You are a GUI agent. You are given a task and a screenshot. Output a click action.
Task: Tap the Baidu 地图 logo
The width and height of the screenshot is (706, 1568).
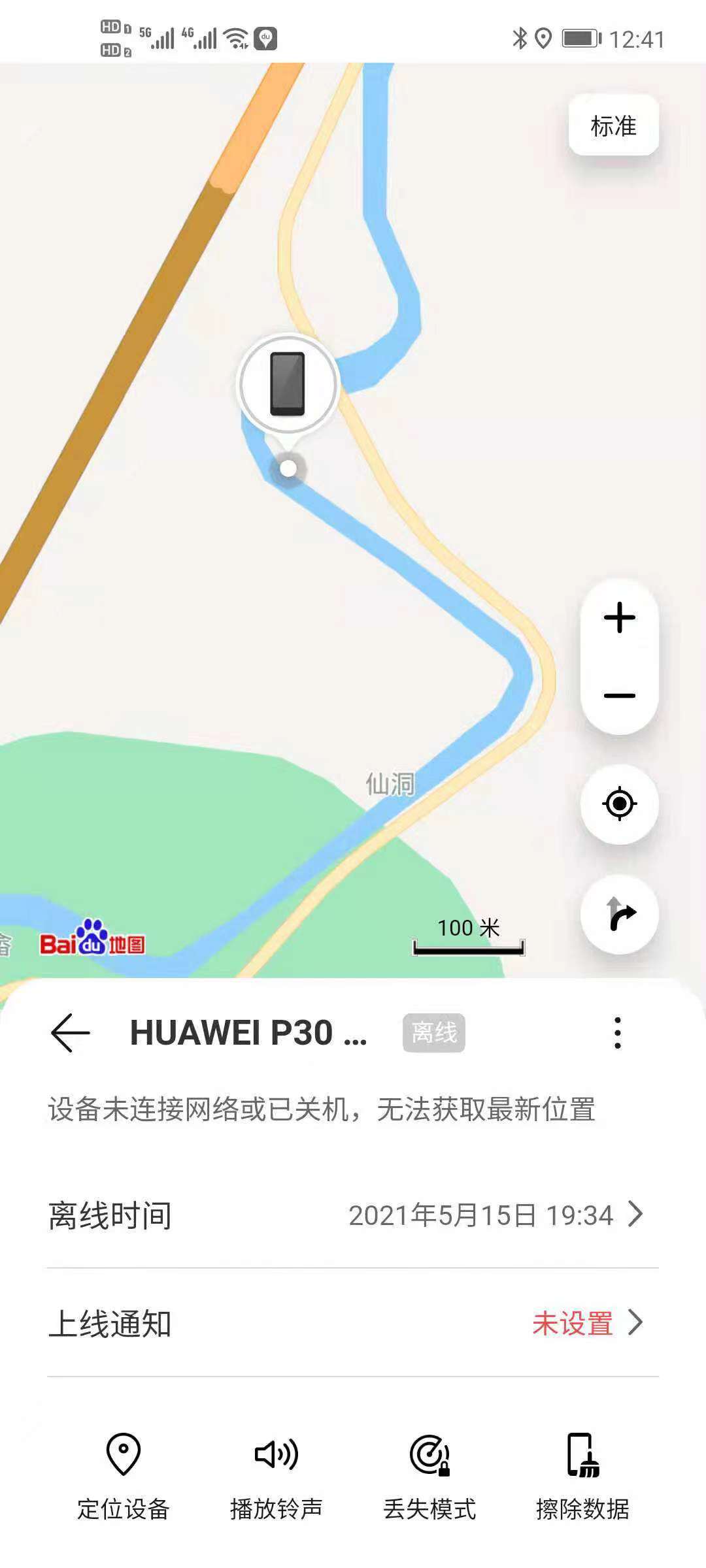[x=94, y=943]
